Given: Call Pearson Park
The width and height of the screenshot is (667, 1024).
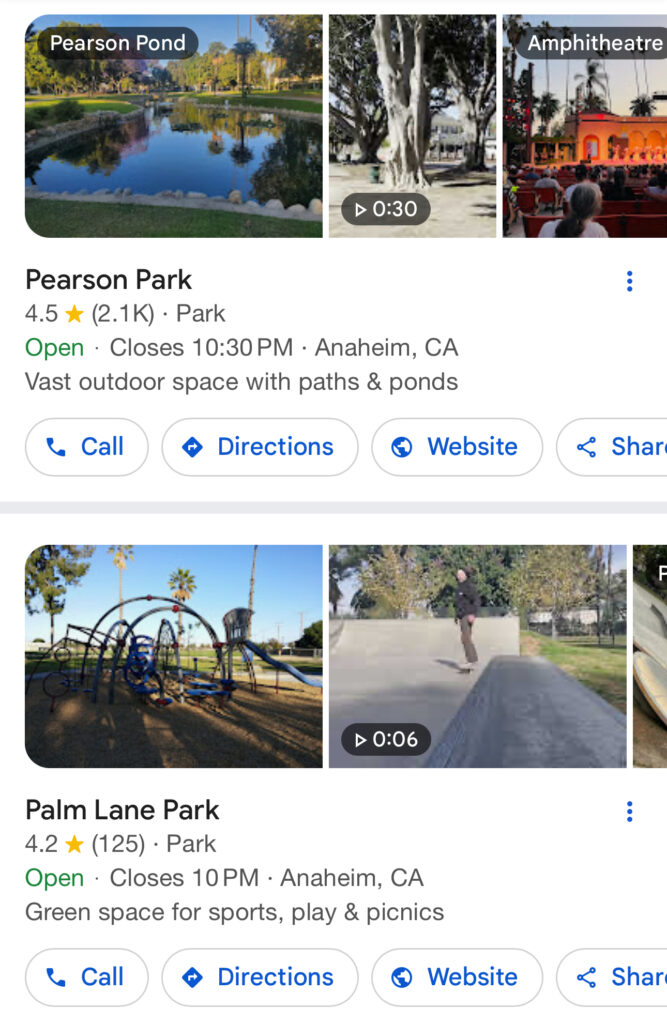Looking at the screenshot, I should tap(87, 447).
